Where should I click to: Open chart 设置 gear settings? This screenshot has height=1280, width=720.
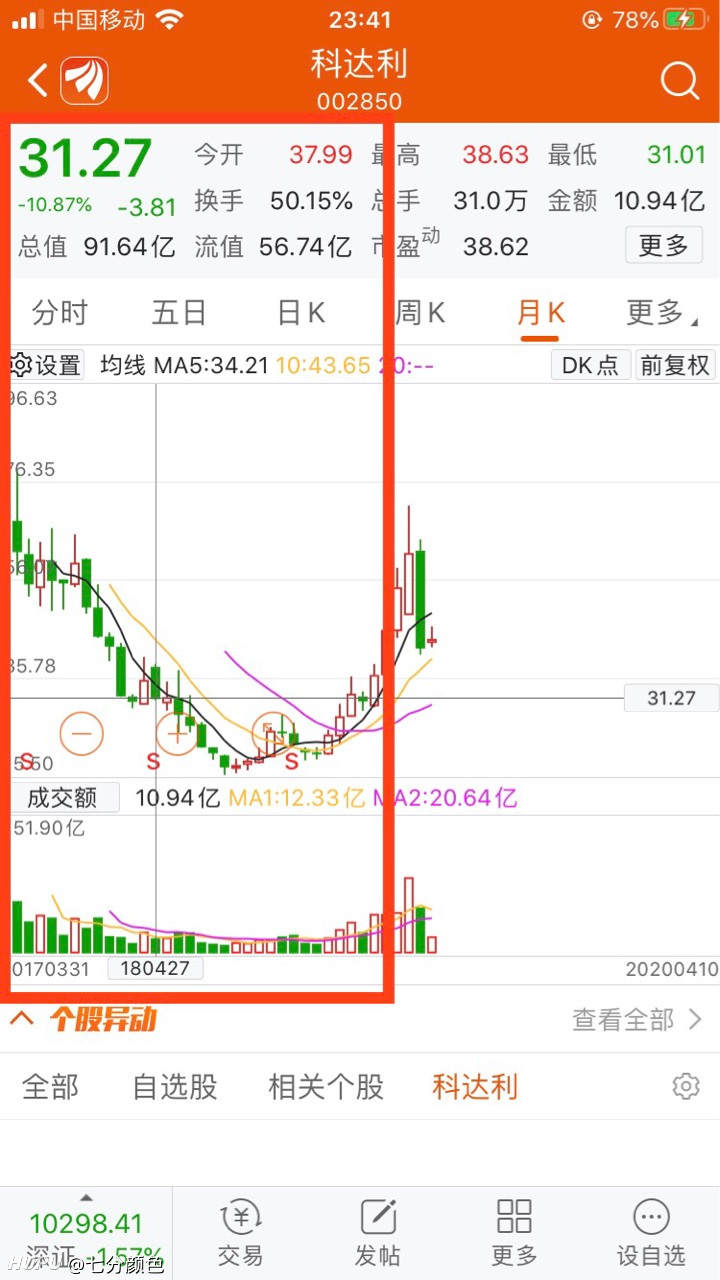click(x=46, y=365)
